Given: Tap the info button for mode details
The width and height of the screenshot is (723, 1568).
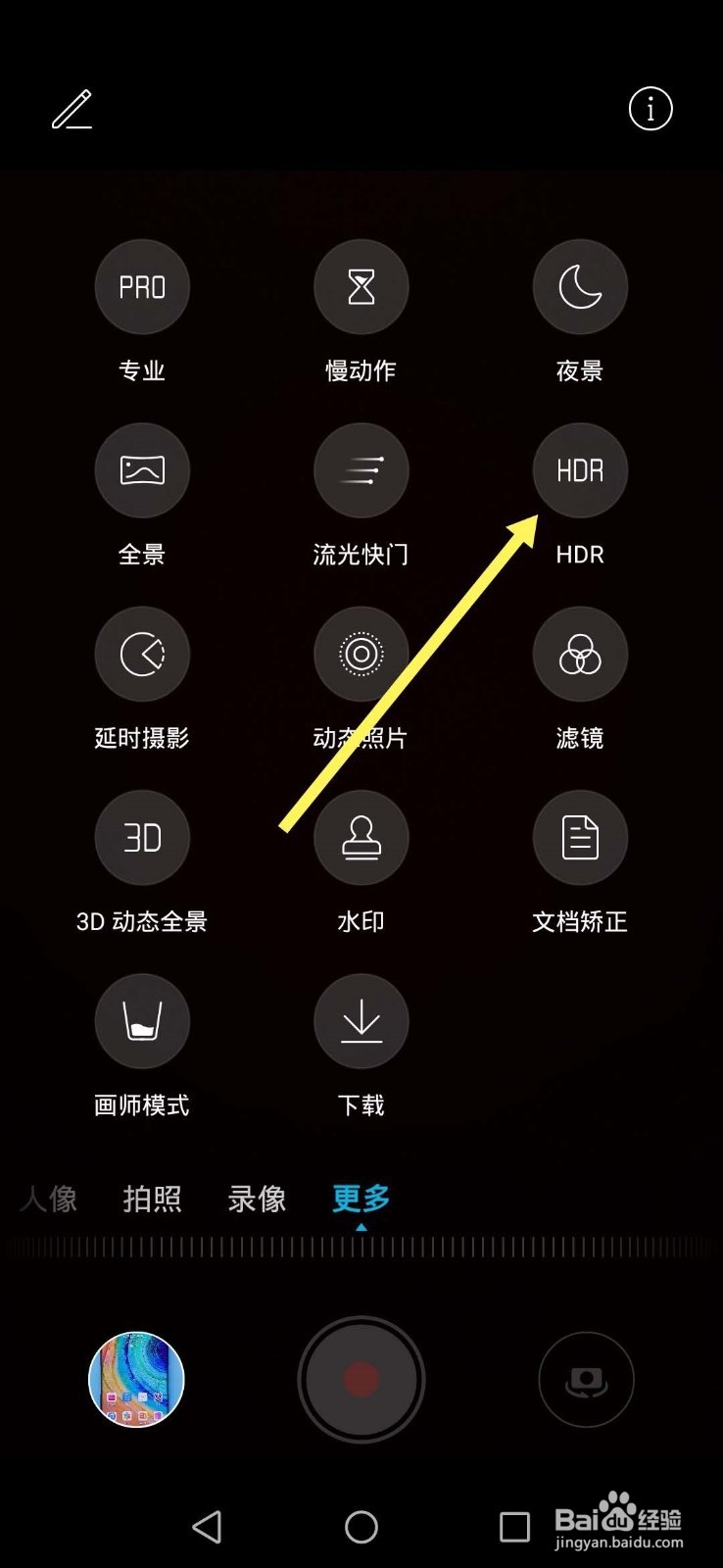Looking at the screenshot, I should [650, 110].
